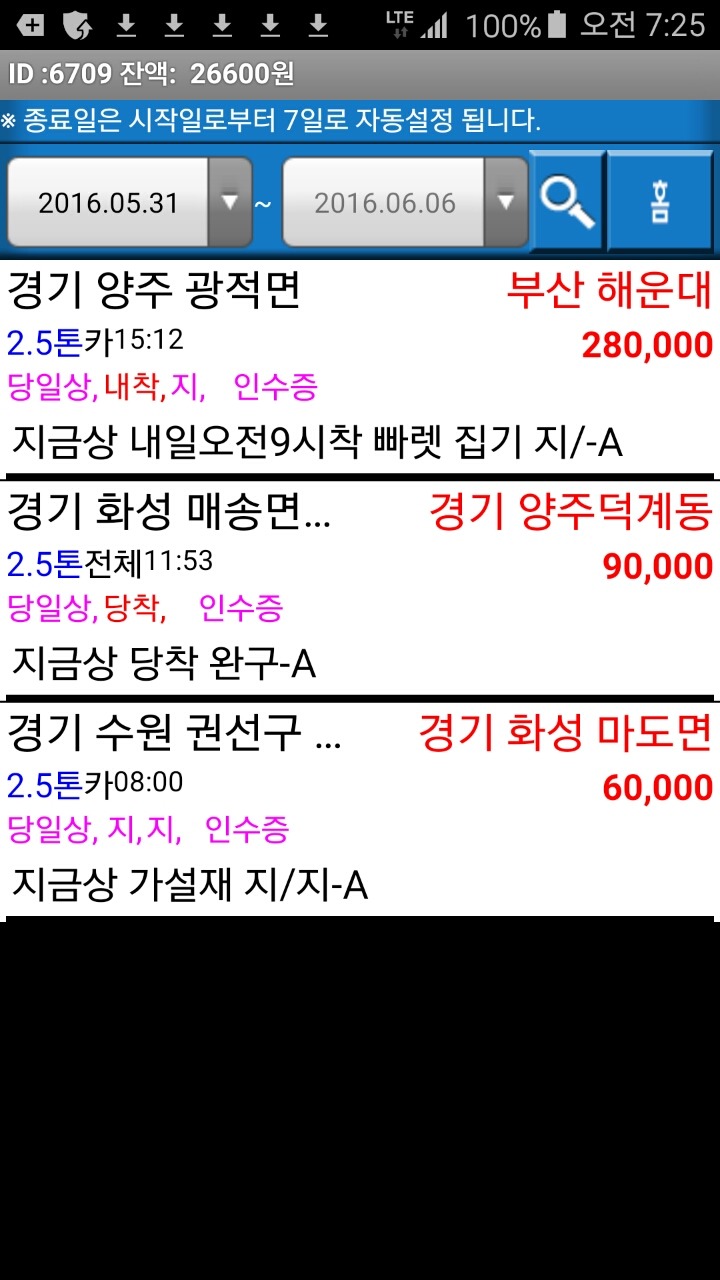Tap the 홈 home button
The width and height of the screenshot is (720, 1280).
660,201
